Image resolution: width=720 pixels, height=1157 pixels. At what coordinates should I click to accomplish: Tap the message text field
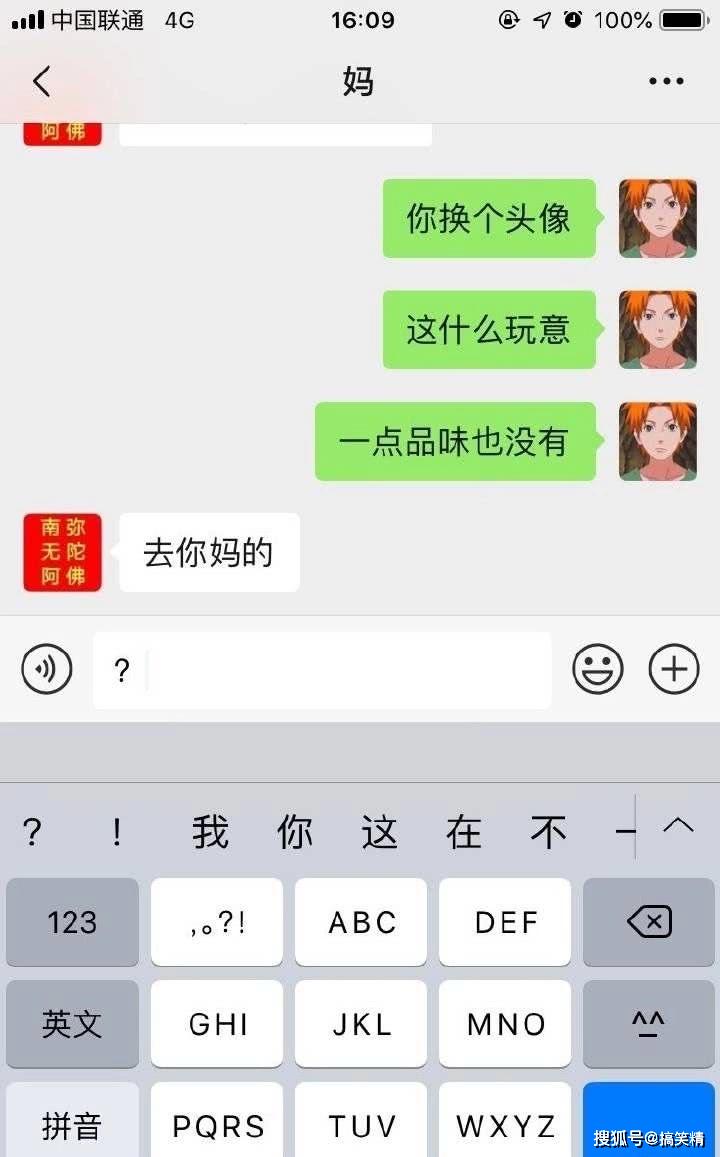tap(322, 670)
